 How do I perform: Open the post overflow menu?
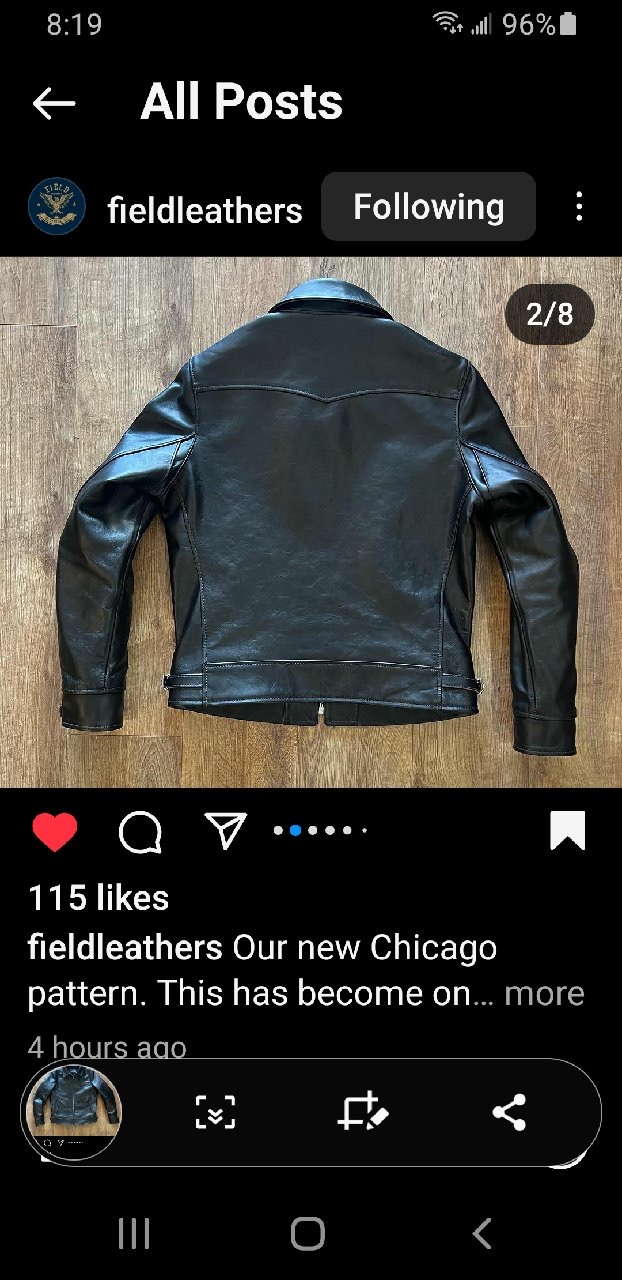tap(579, 207)
